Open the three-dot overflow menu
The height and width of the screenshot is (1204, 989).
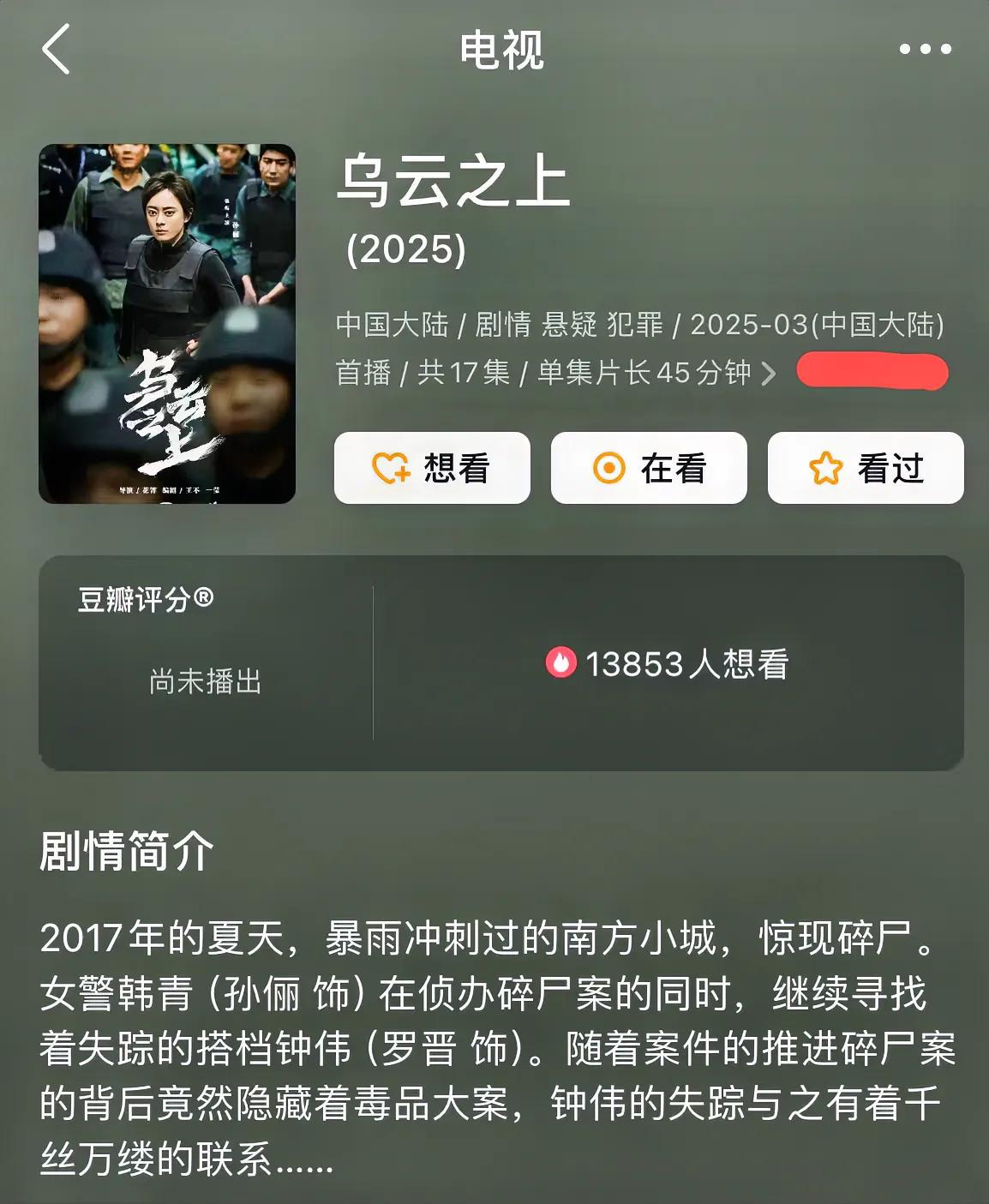[x=925, y=49]
